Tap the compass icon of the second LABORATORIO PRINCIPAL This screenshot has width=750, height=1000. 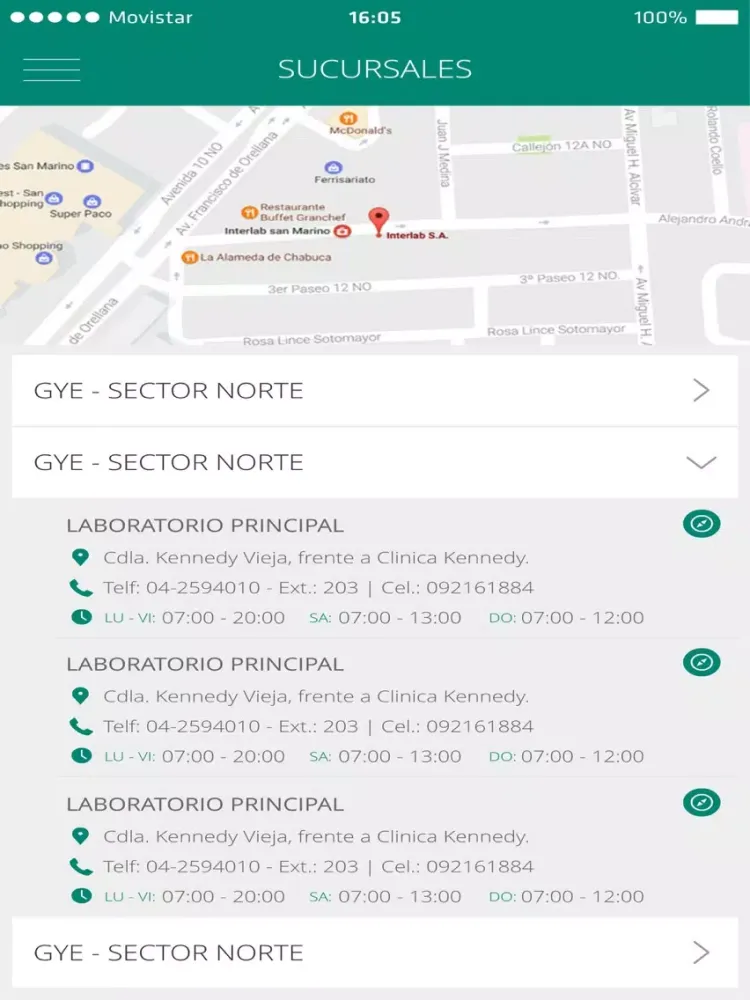(701, 662)
